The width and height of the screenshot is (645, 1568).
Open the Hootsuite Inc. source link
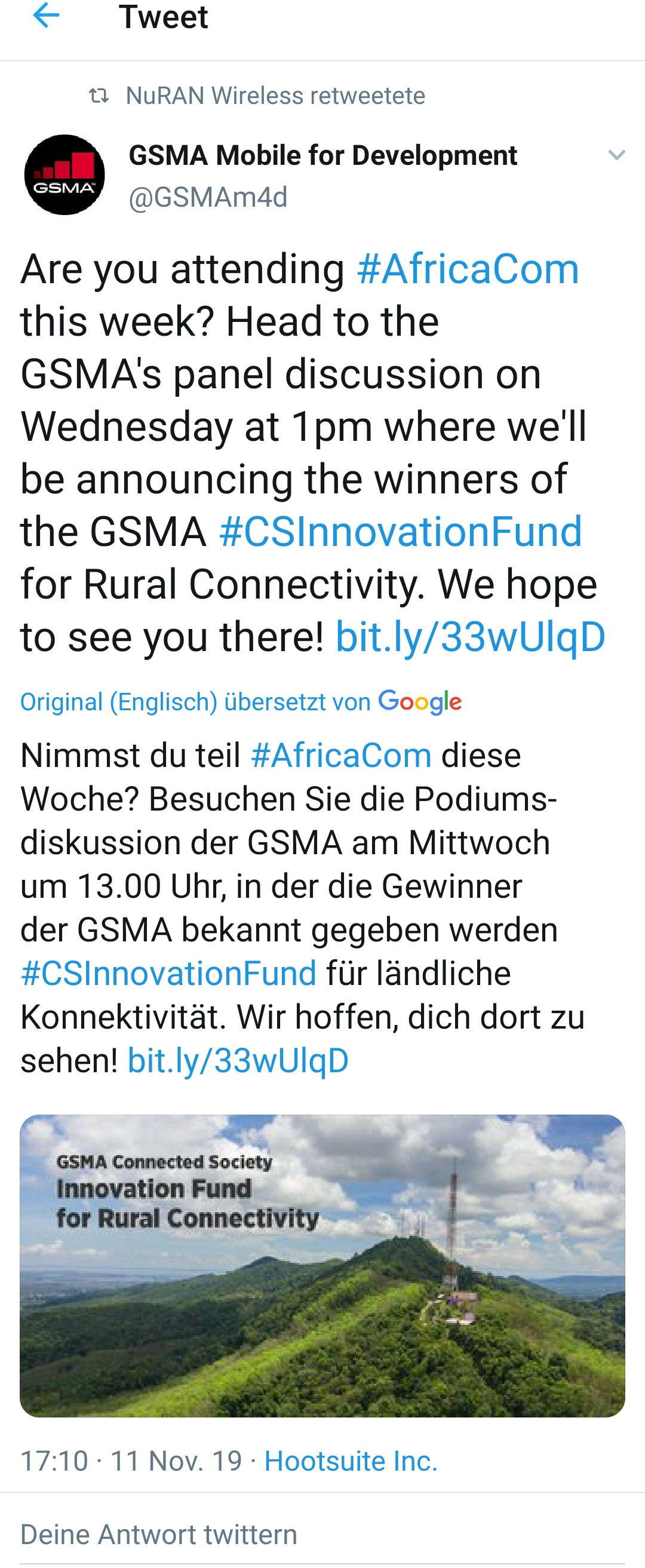point(351,1461)
